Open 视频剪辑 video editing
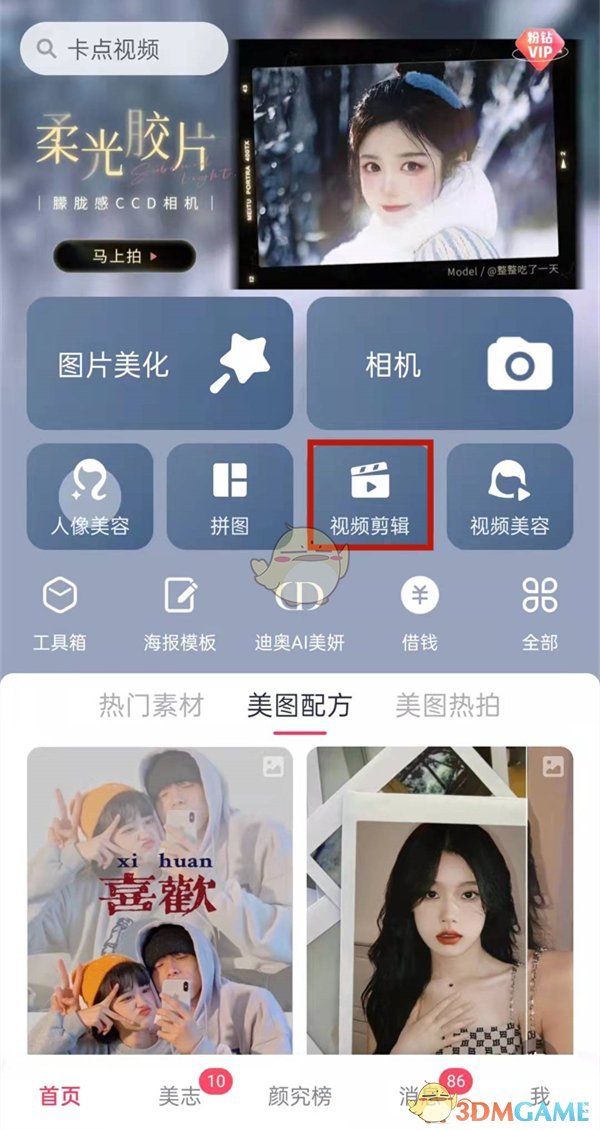Screen dimensions: 600x1130 pyautogui.click(x=369, y=497)
